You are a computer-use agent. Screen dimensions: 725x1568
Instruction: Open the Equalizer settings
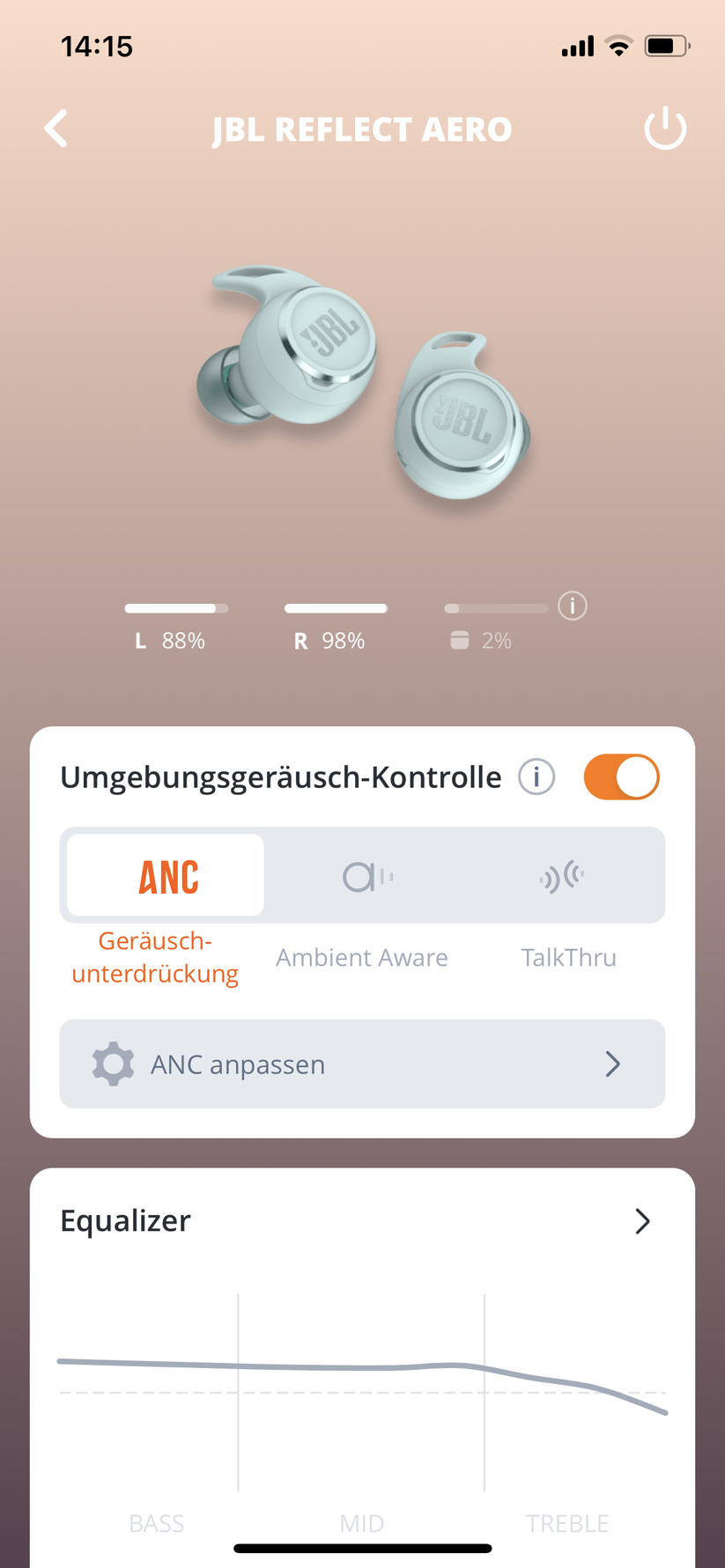point(642,1221)
